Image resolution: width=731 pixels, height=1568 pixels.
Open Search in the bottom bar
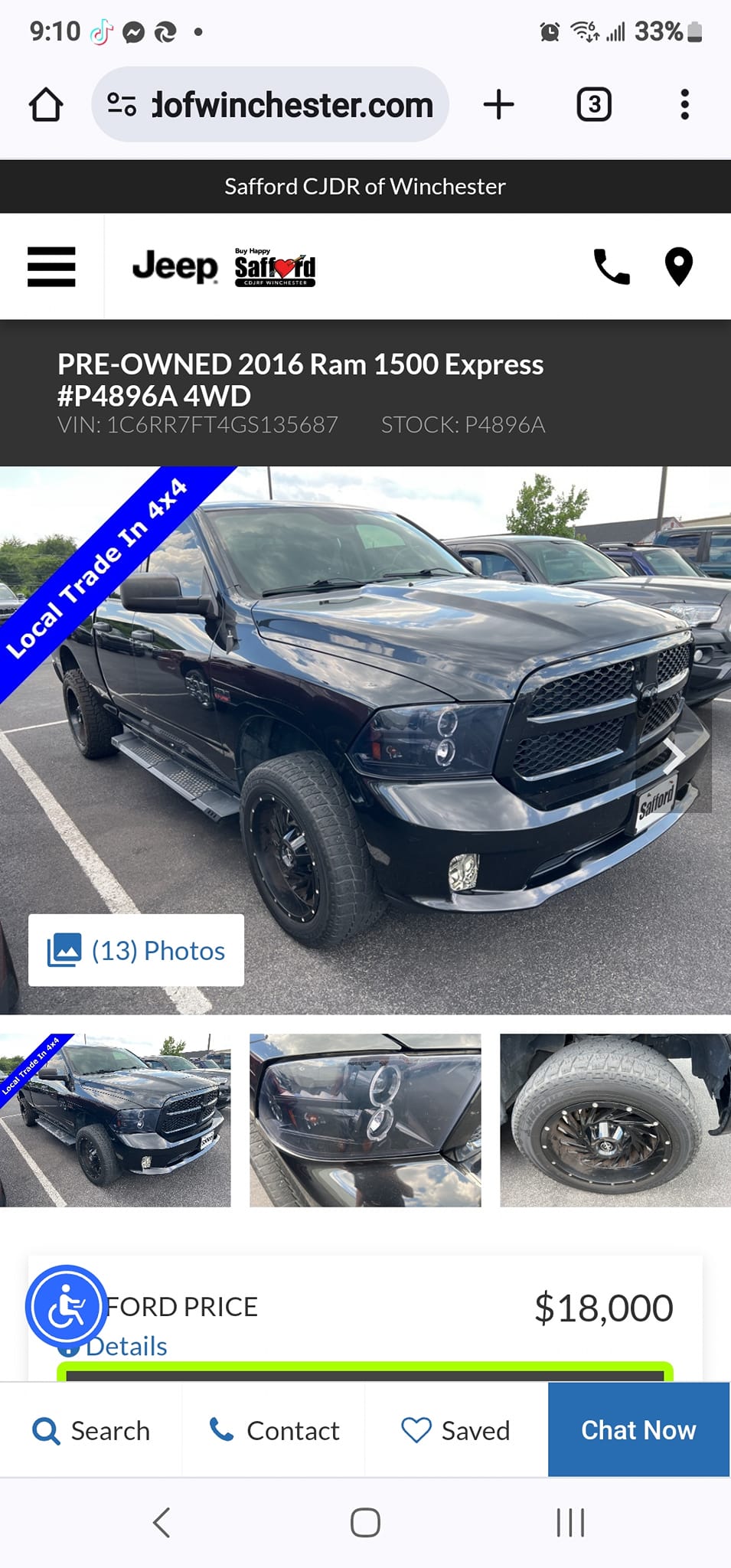point(91,1430)
